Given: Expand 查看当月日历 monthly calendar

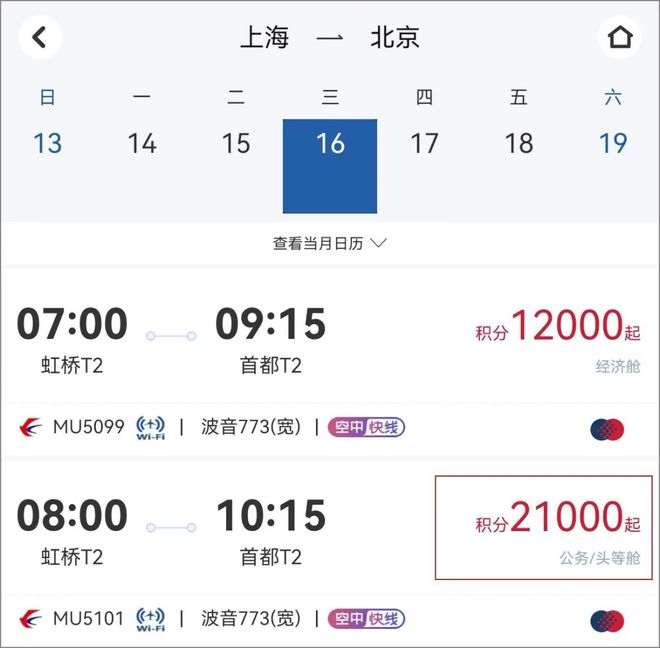Looking at the screenshot, I should click(330, 243).
